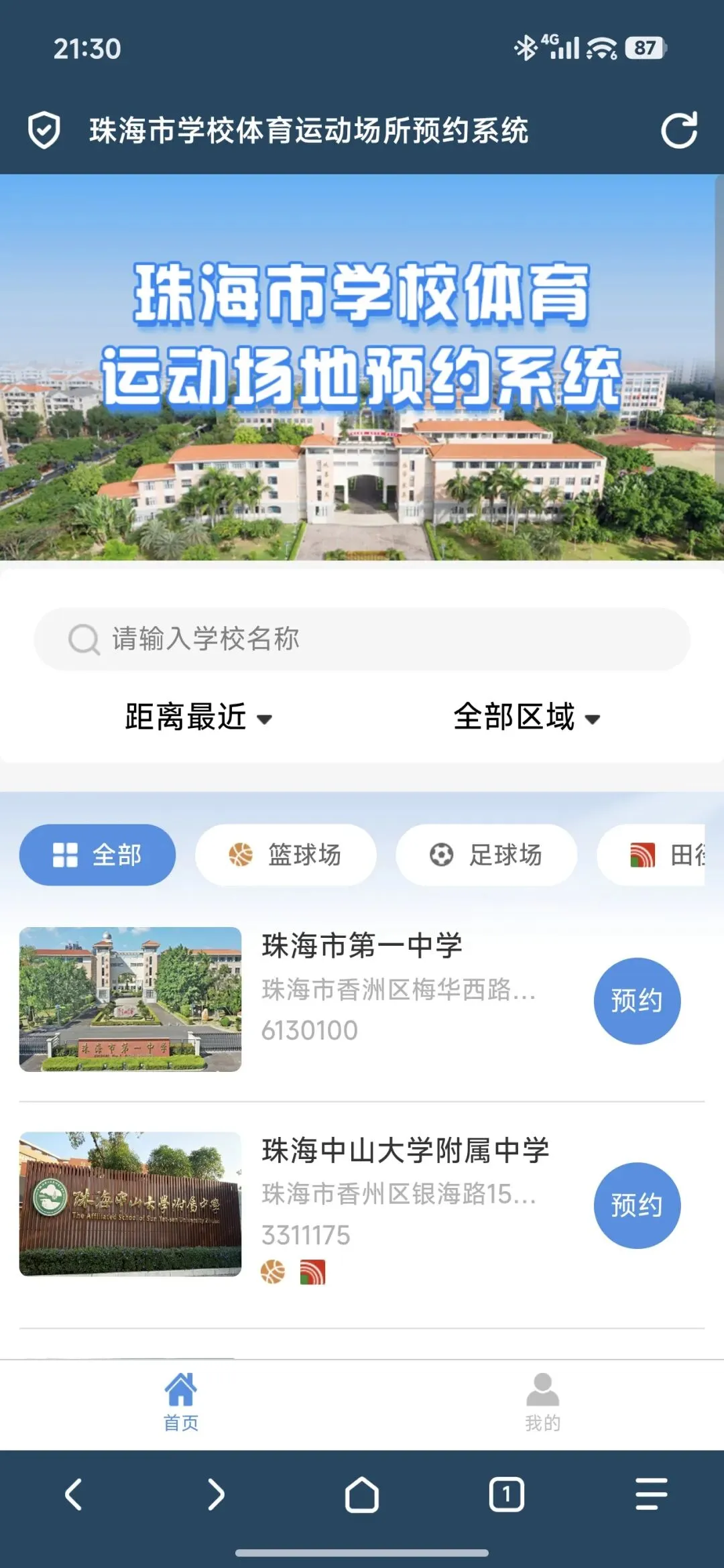Viewport: 724px width, 1568px height.
Task: Open the 全部区域 area dropdown
Action: 526,717
